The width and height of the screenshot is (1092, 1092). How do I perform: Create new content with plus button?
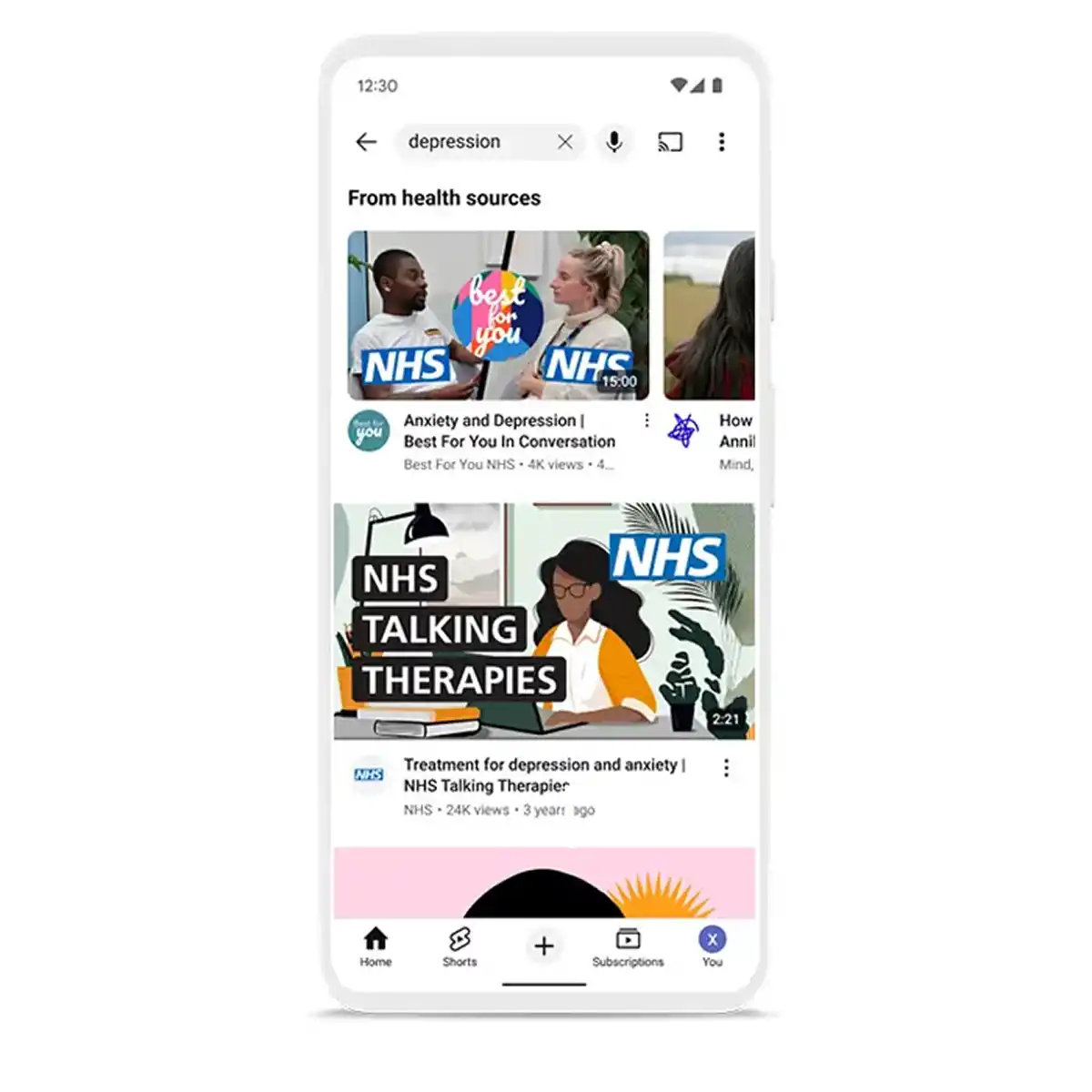coord(544,946)
